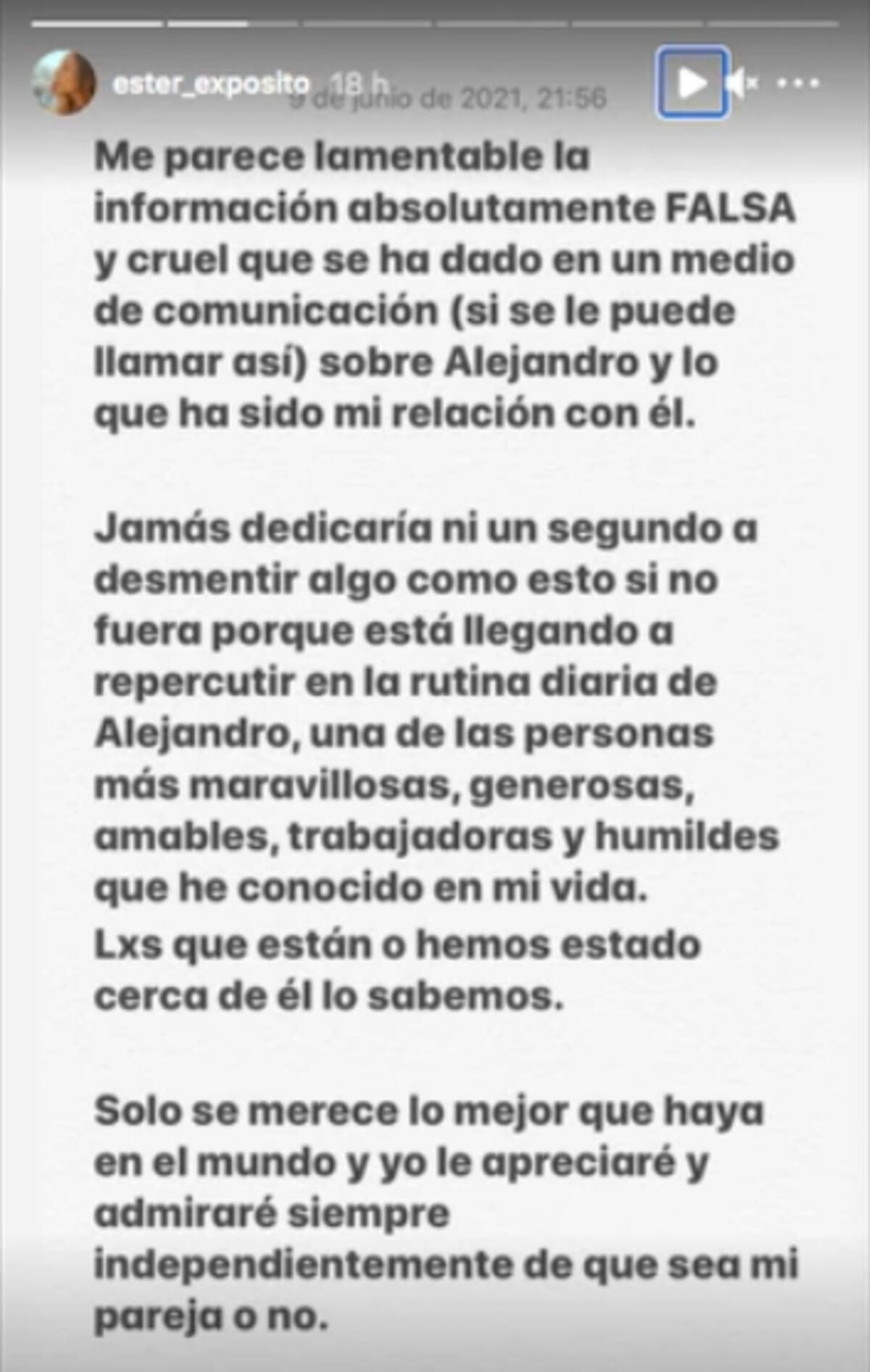Resume story playback with the play button
This screenshot has height=1372, width=870.
[x=692, y=83]
